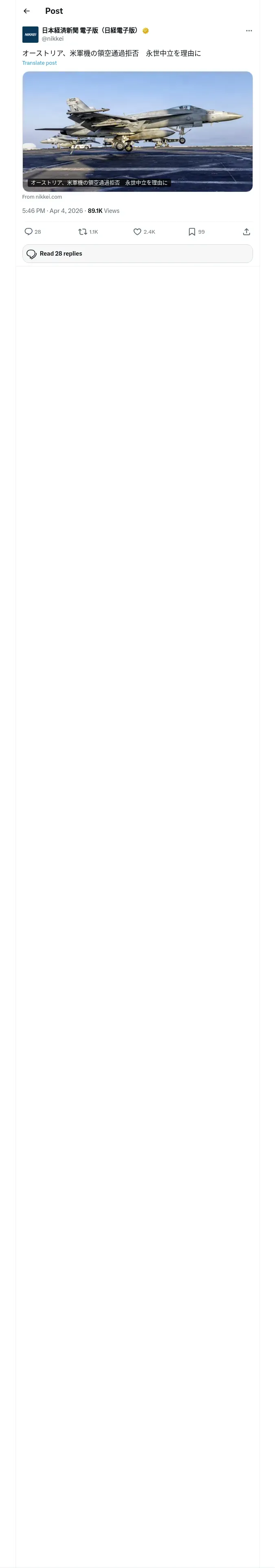Tap Translate post link
Viewport: 275px width, 1568px height.
[40, 63]
